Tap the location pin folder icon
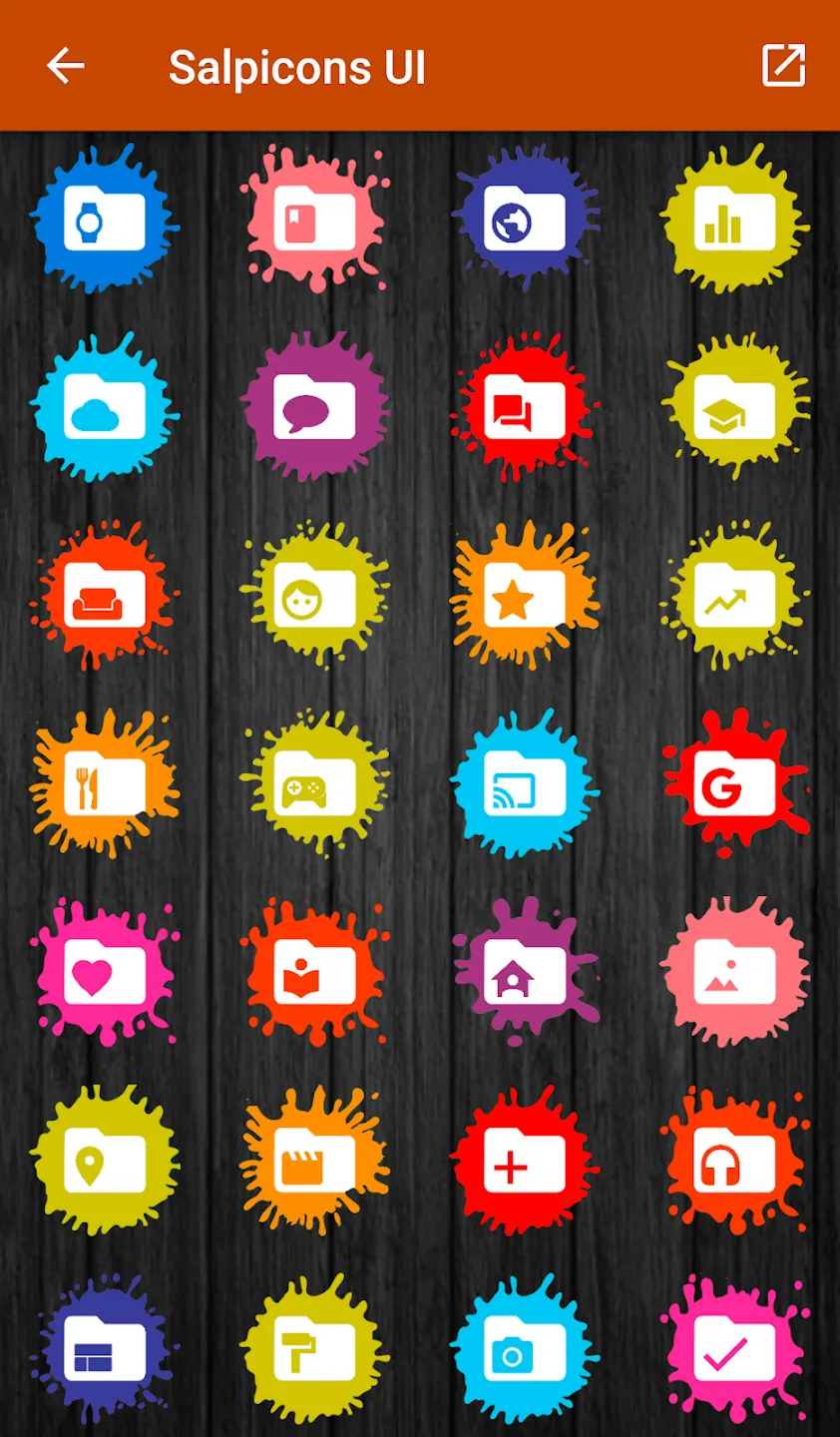 105,1161
